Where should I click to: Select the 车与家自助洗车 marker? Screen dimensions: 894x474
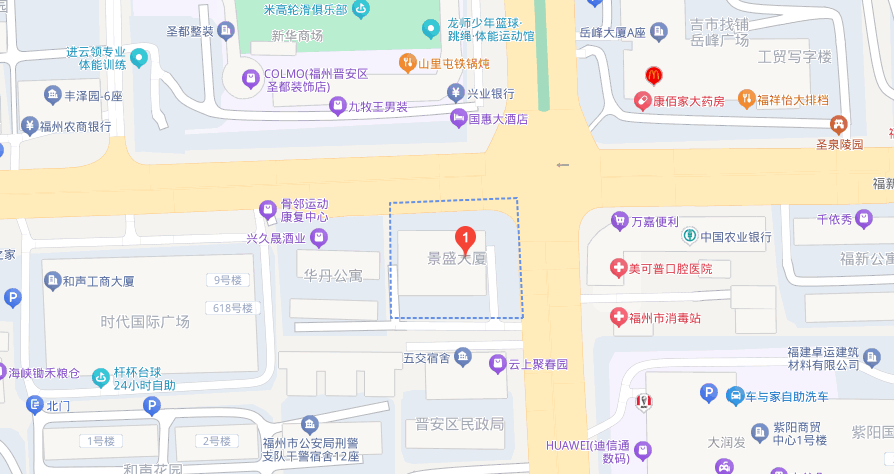[735, 396]
